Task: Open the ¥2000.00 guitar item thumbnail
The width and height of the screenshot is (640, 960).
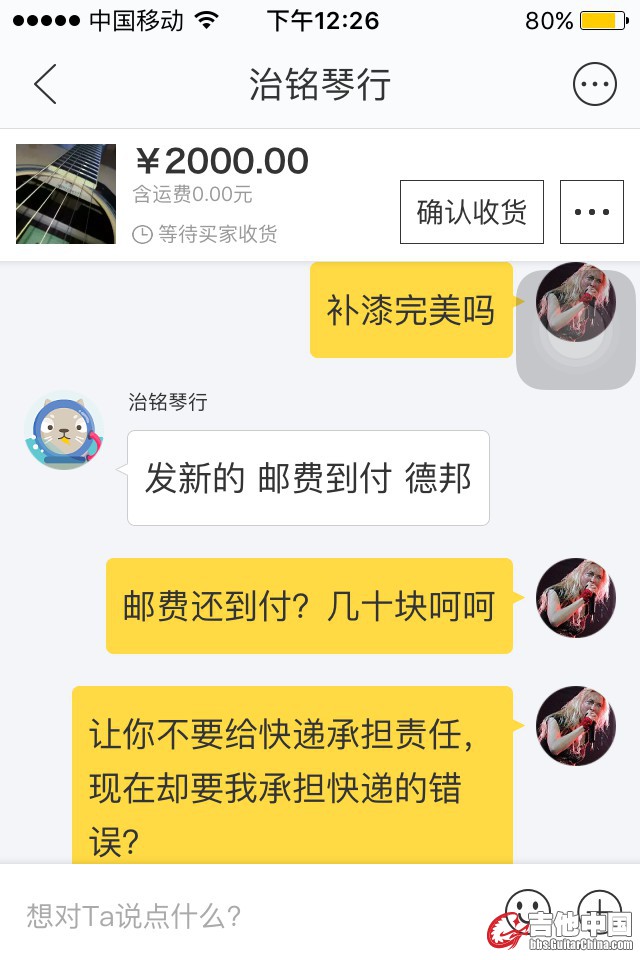Action: pos(66,194)
